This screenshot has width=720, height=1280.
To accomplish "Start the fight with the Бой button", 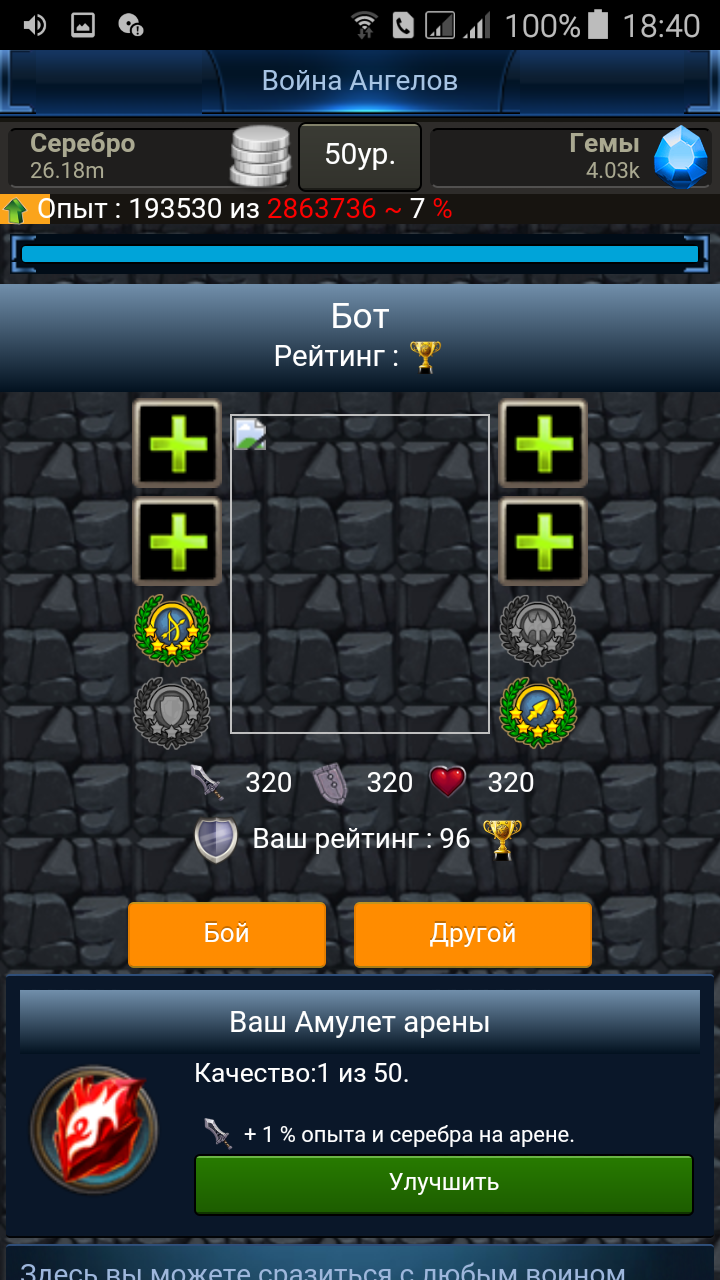I will (227, 934).
